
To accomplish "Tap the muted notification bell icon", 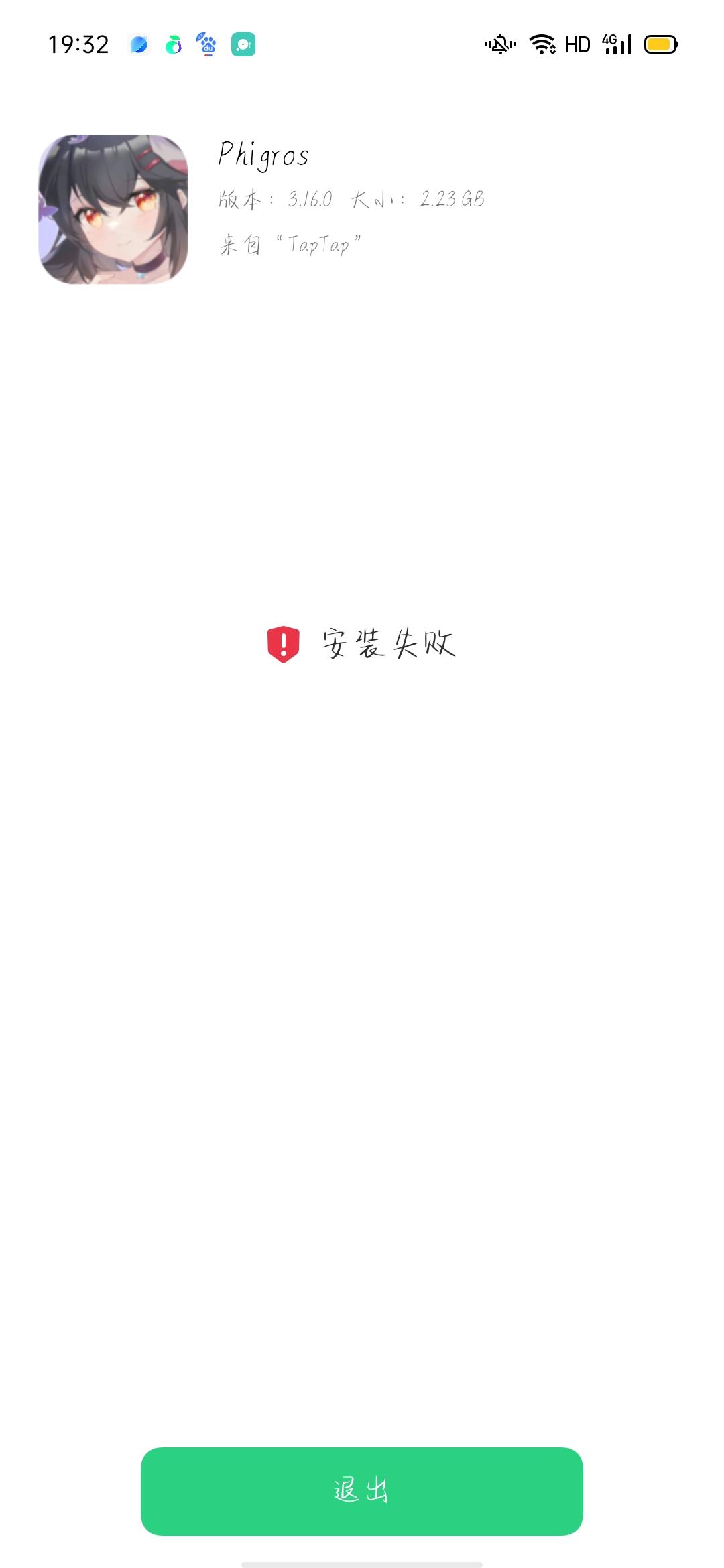I will [499, 43].
